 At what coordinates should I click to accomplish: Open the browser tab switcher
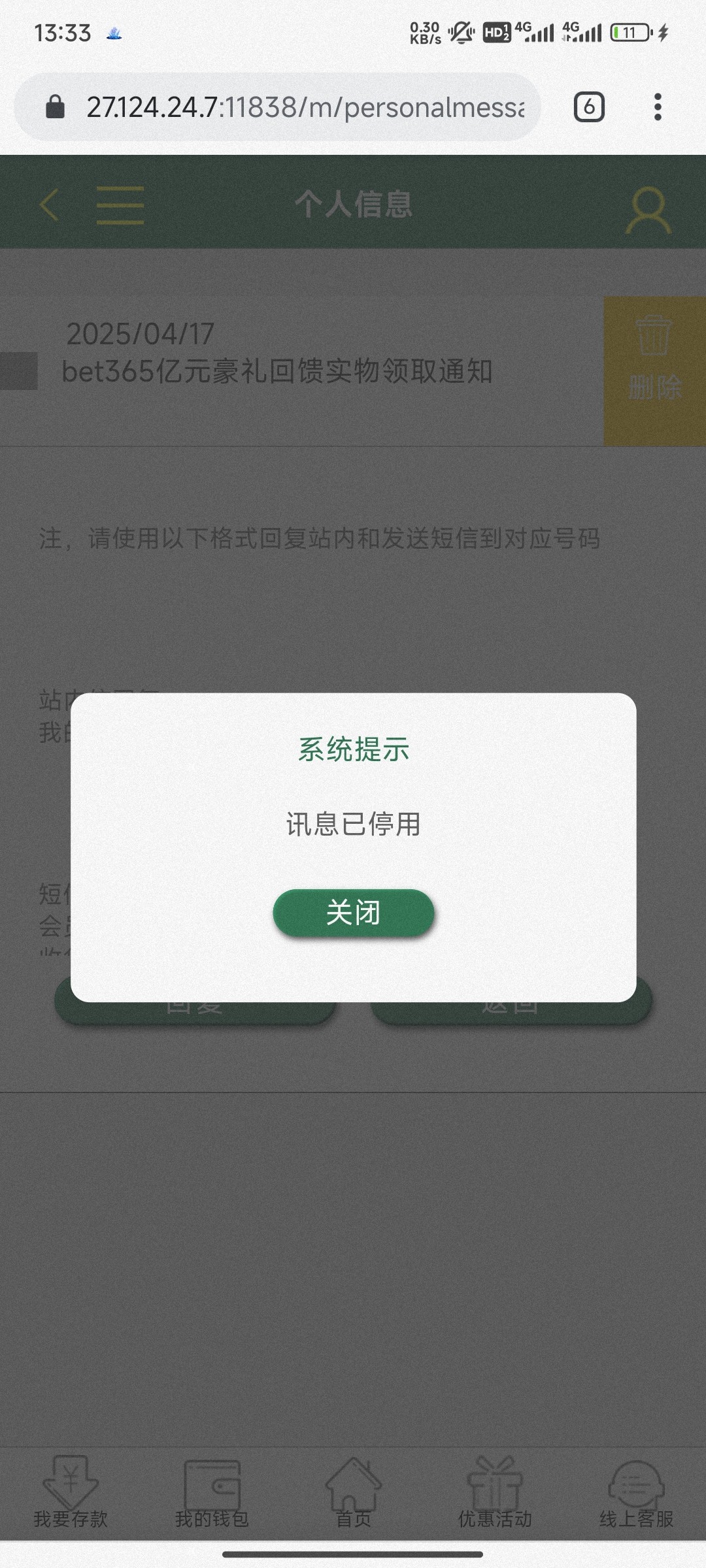pyautogui.click(x=589, y=107)
